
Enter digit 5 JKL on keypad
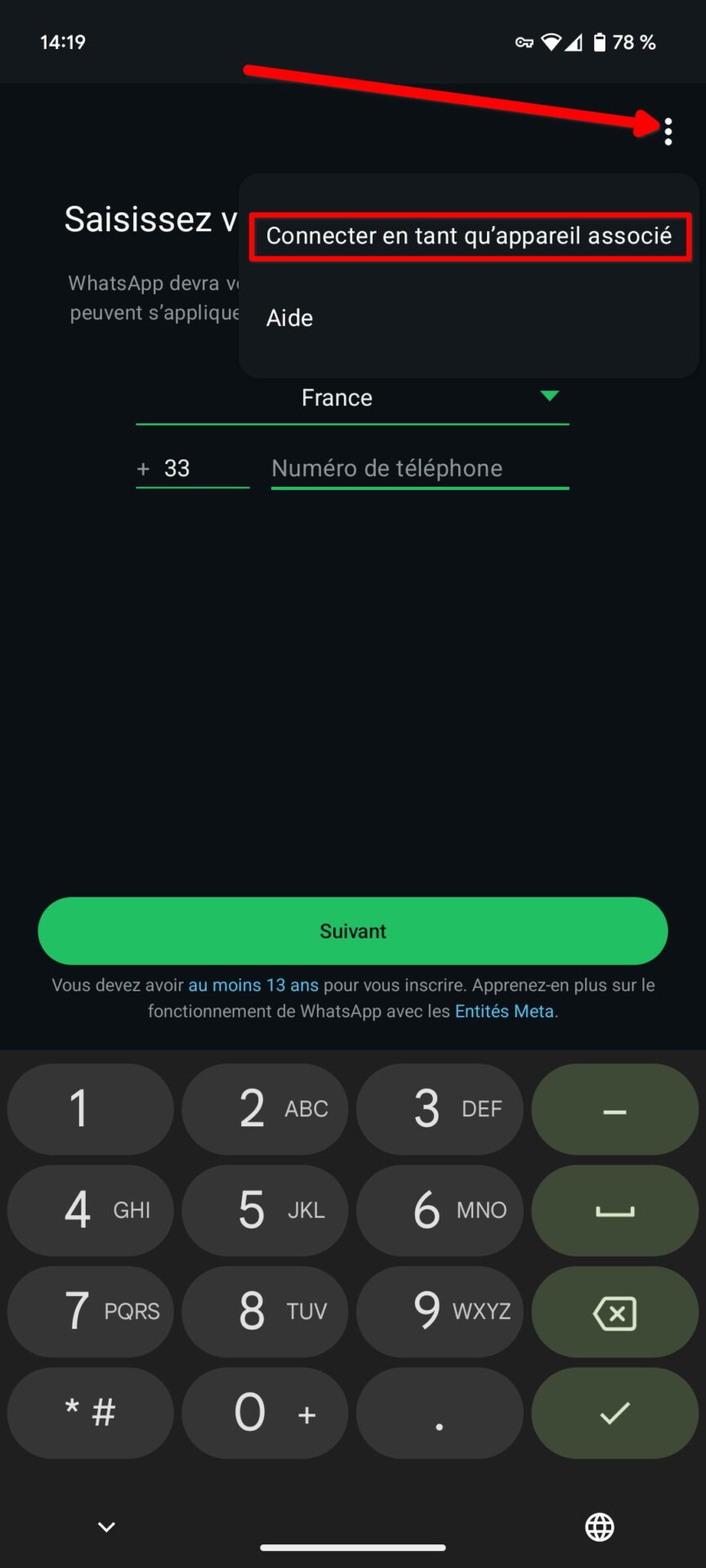tap(265, 1210)
